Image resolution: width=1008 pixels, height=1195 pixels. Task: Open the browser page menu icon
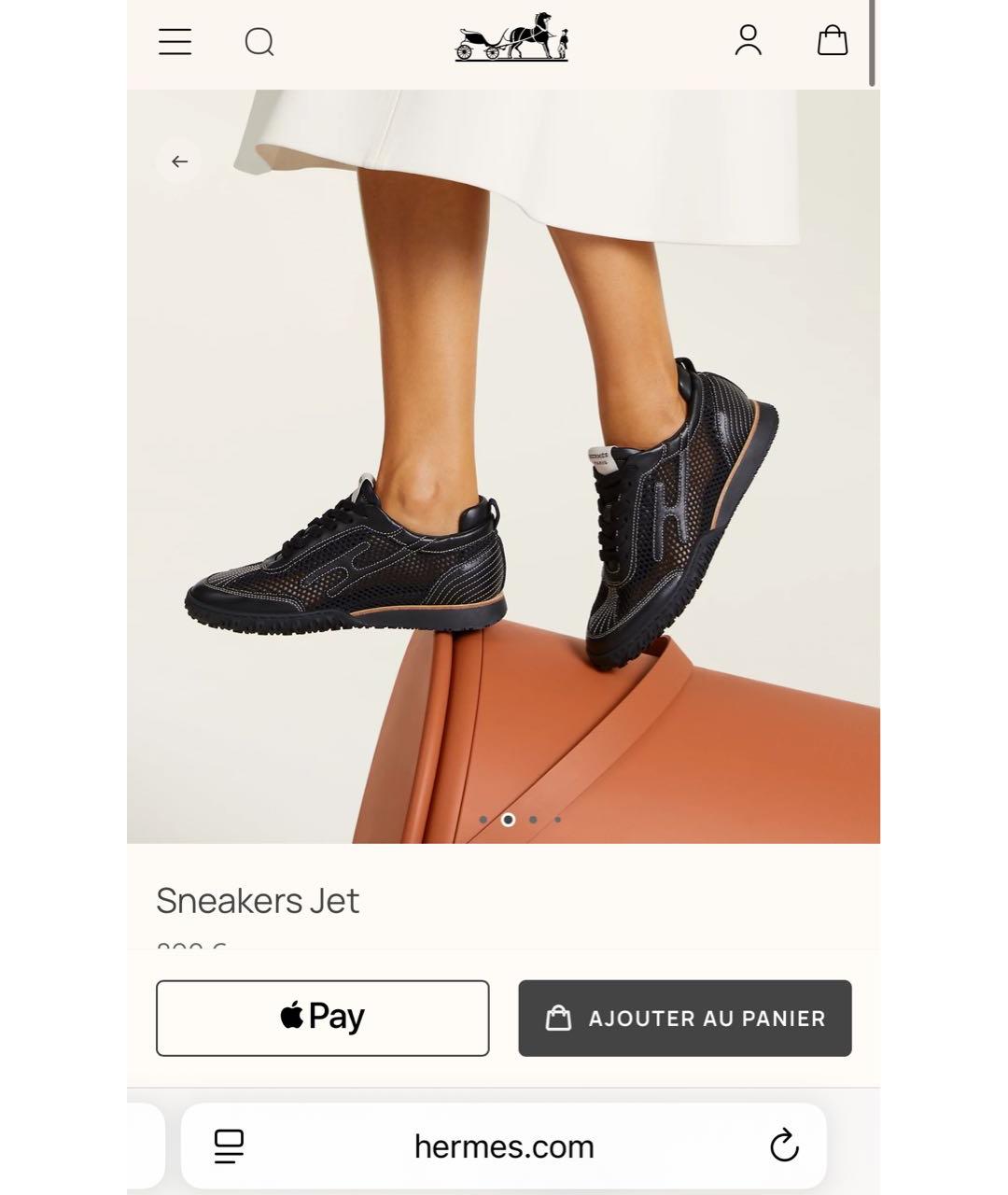pos(229,1146)
